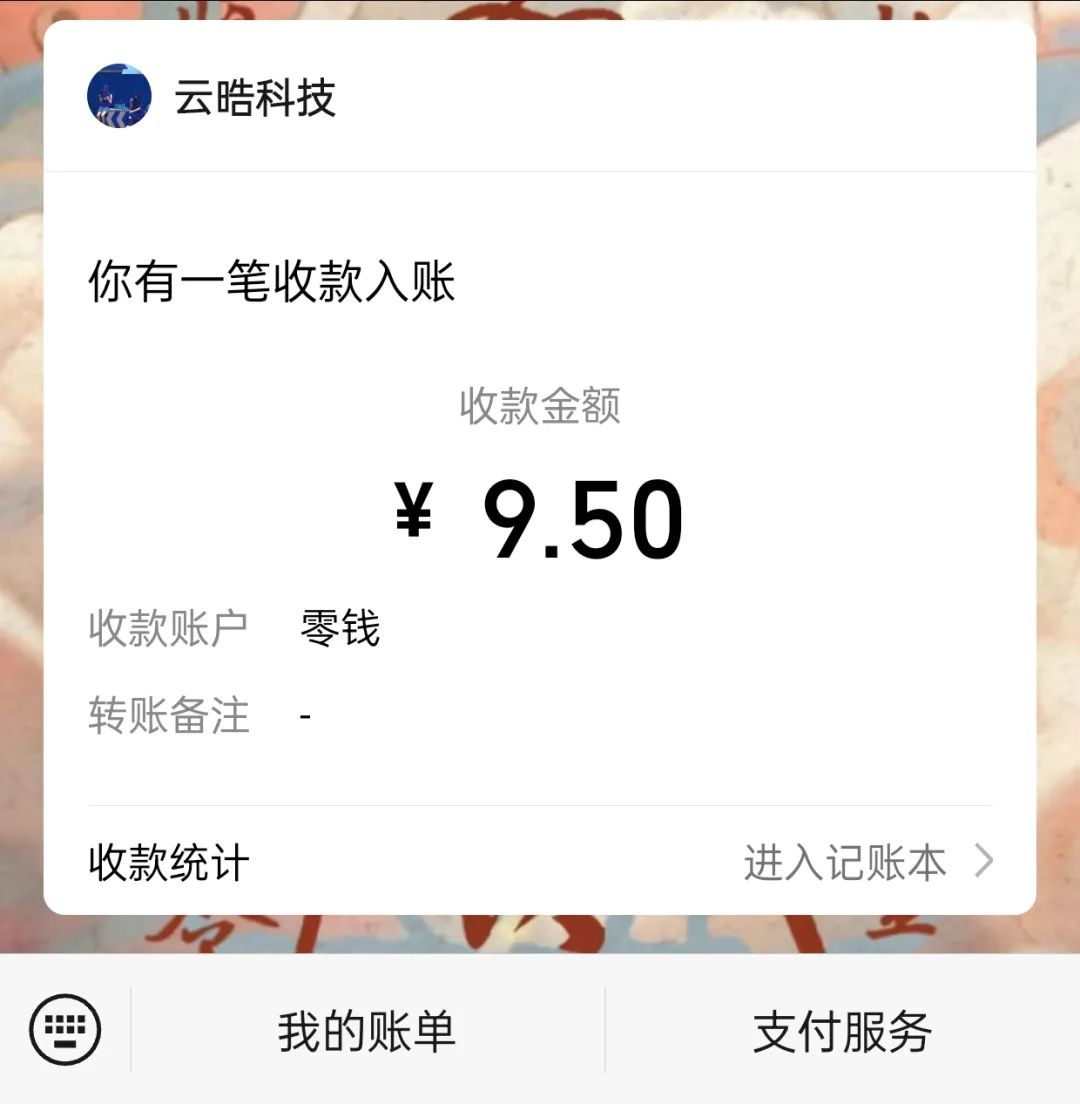The image size is (1080, 1104).
Task: Open the 我的账单 menu
Action: pos(367,1031)
